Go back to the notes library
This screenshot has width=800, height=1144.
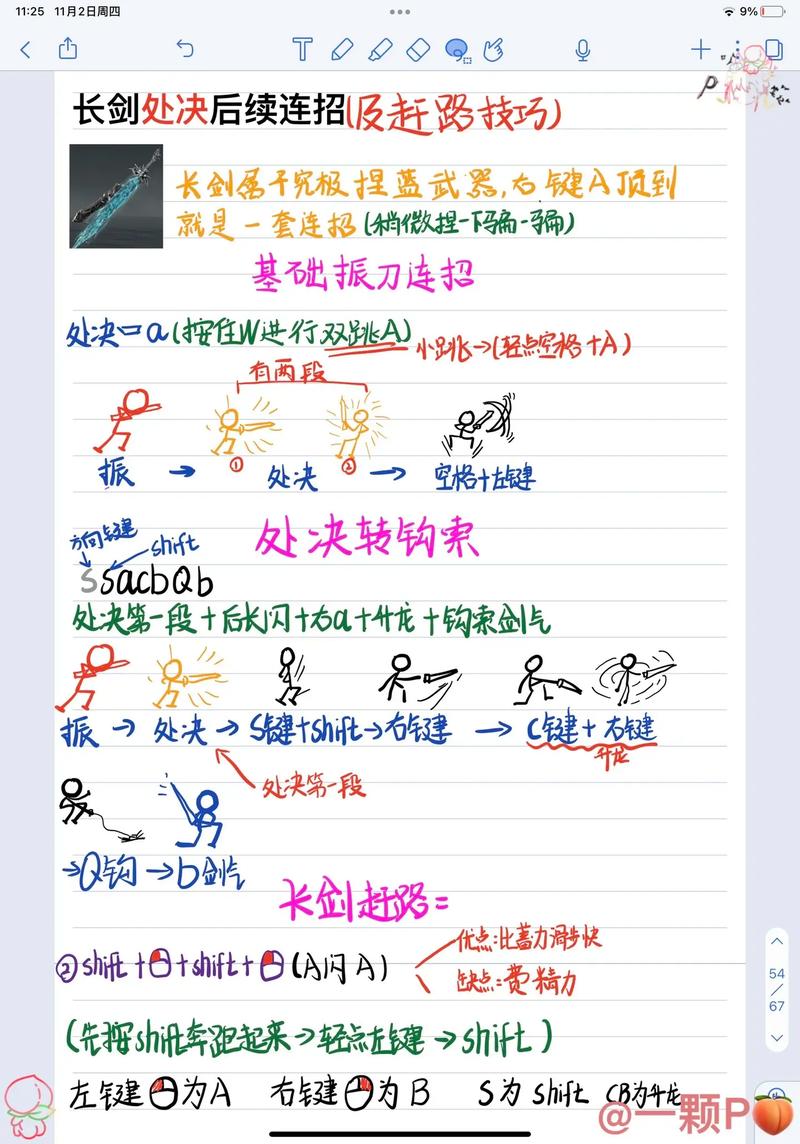click(x=26, y=49)
